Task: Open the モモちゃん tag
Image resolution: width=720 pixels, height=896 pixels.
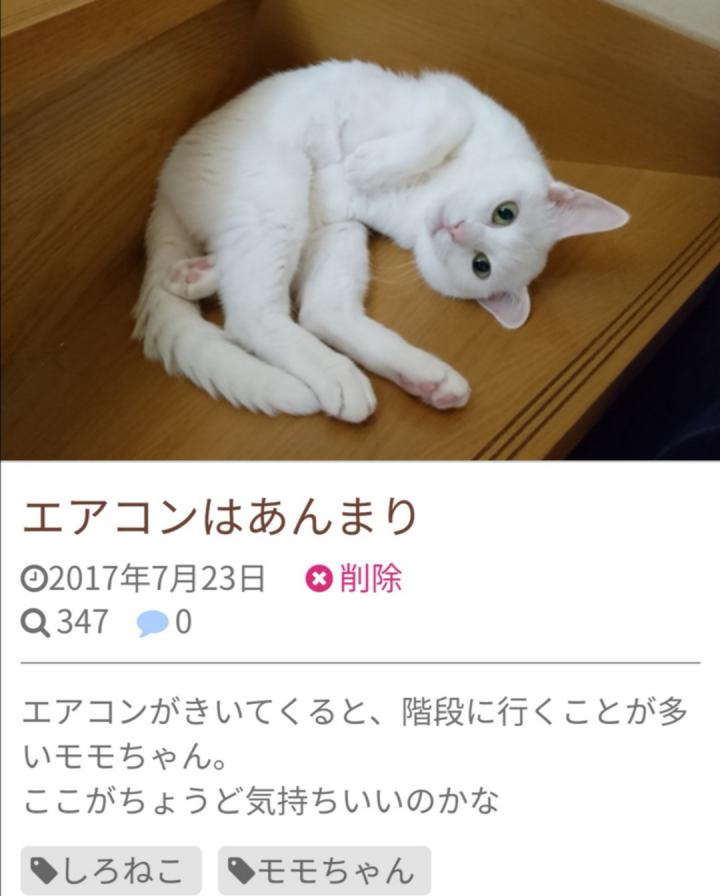Action: click(x=324, y=870)
